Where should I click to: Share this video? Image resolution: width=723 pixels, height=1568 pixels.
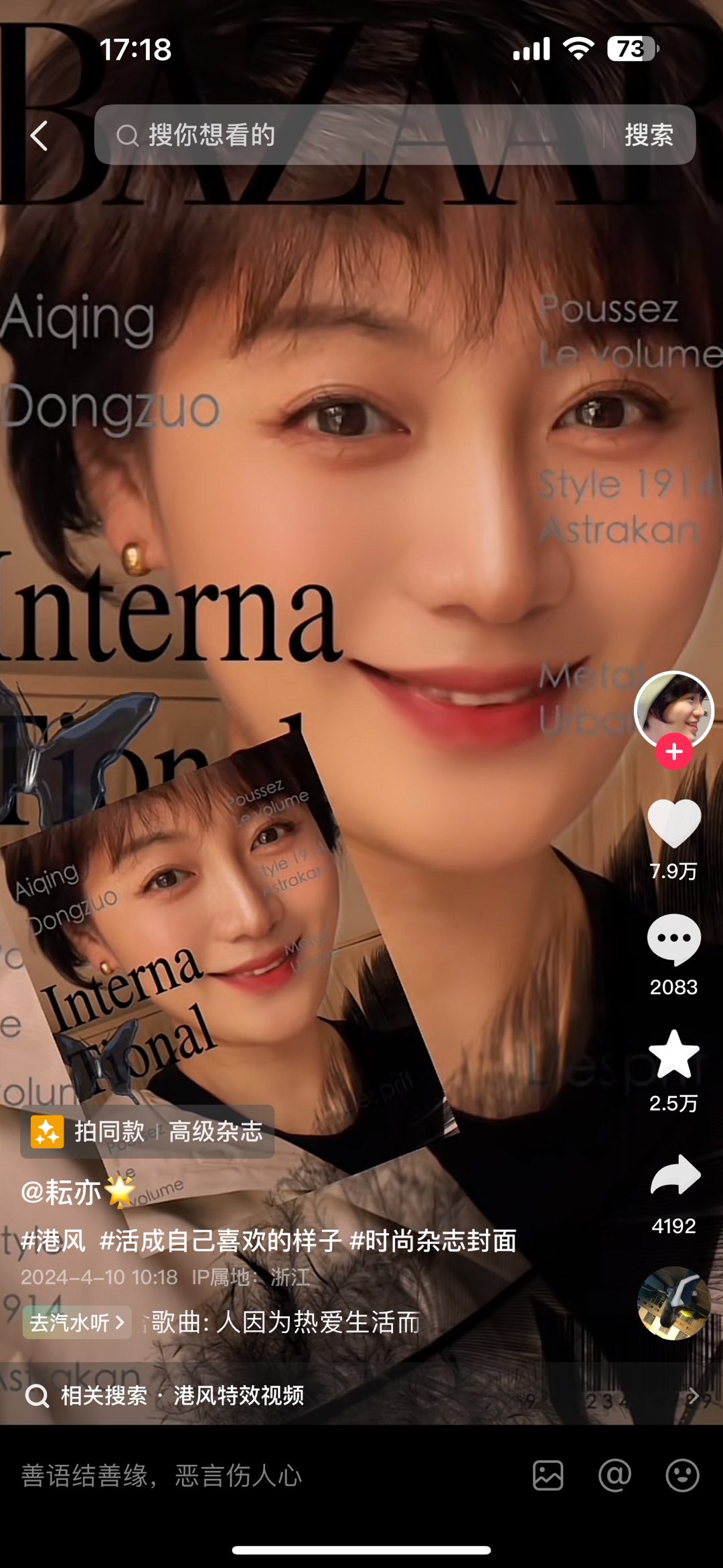[673, 1175]
